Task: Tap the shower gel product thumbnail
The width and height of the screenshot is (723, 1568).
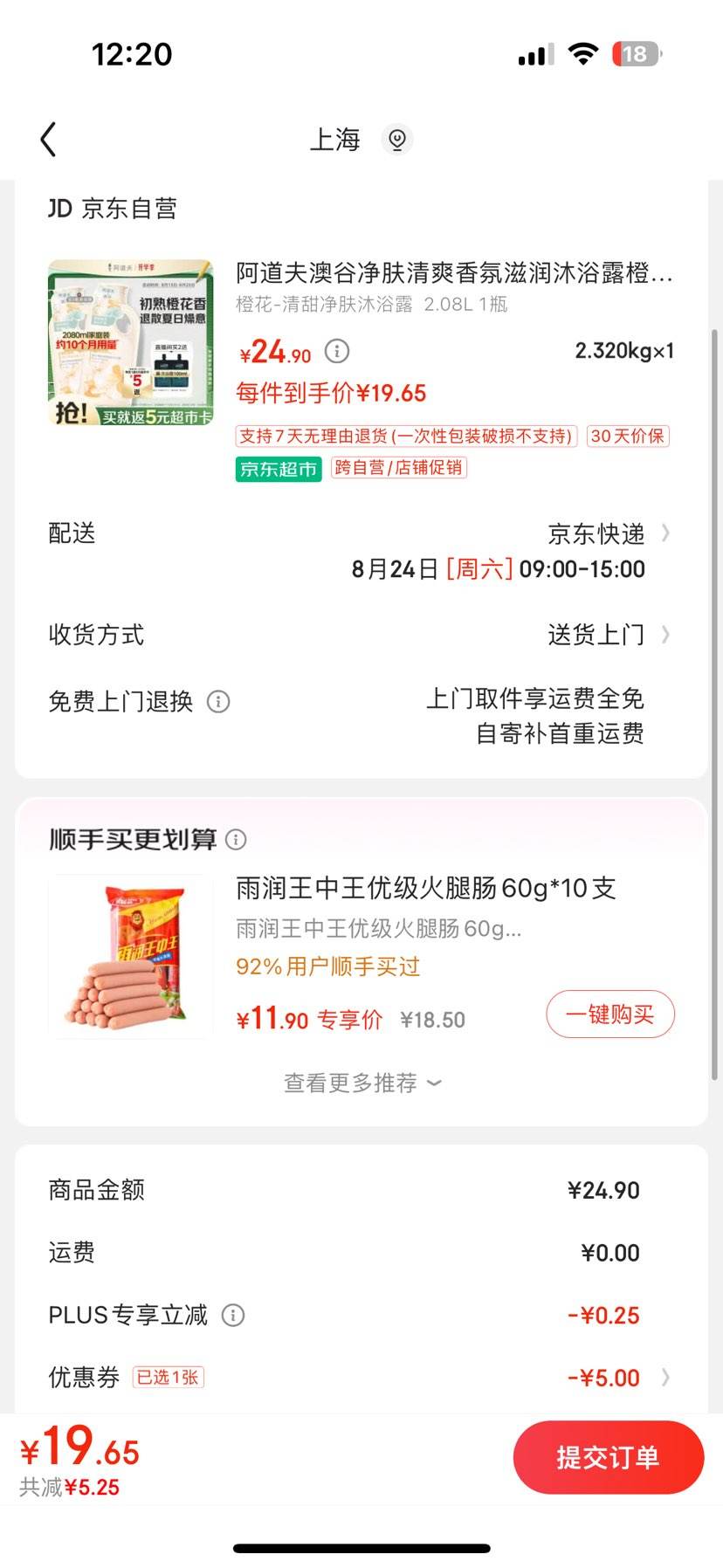Action: click(x=131, y=340)
